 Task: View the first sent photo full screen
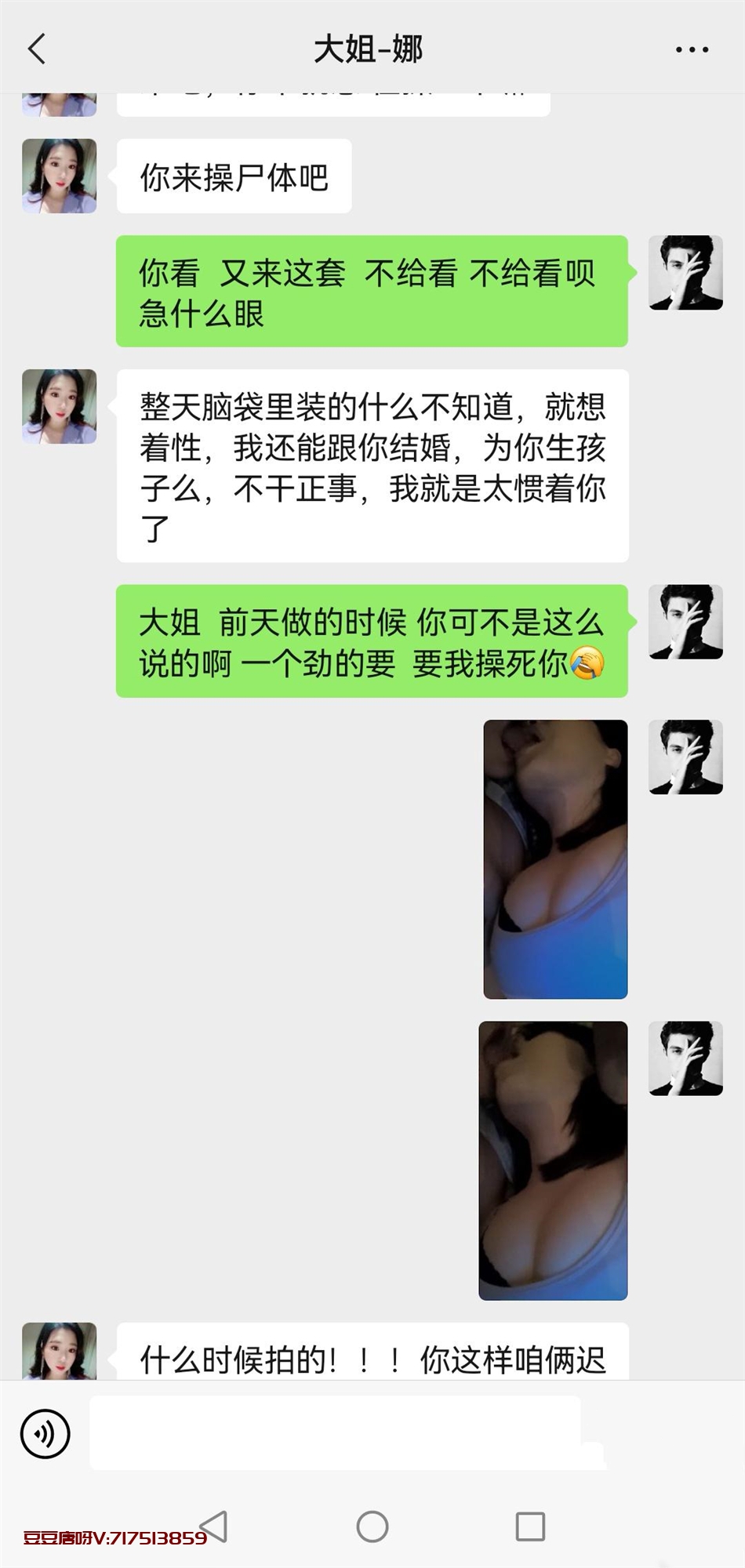tap(555, 859)
